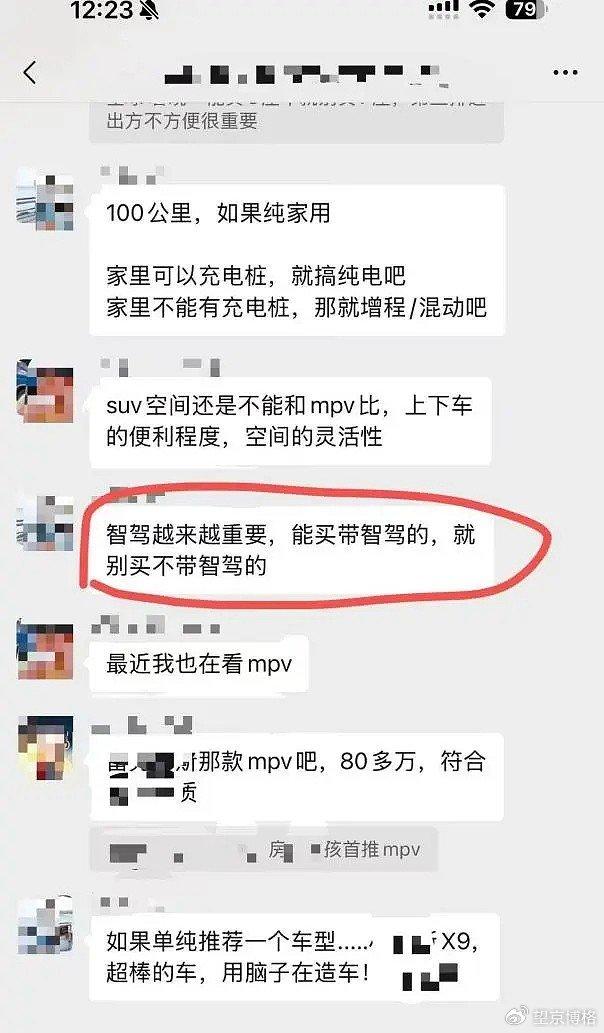Open avatar beside the "80多万" mpv message
Viewport: 604px width, 1033px height.
(45, 748)
